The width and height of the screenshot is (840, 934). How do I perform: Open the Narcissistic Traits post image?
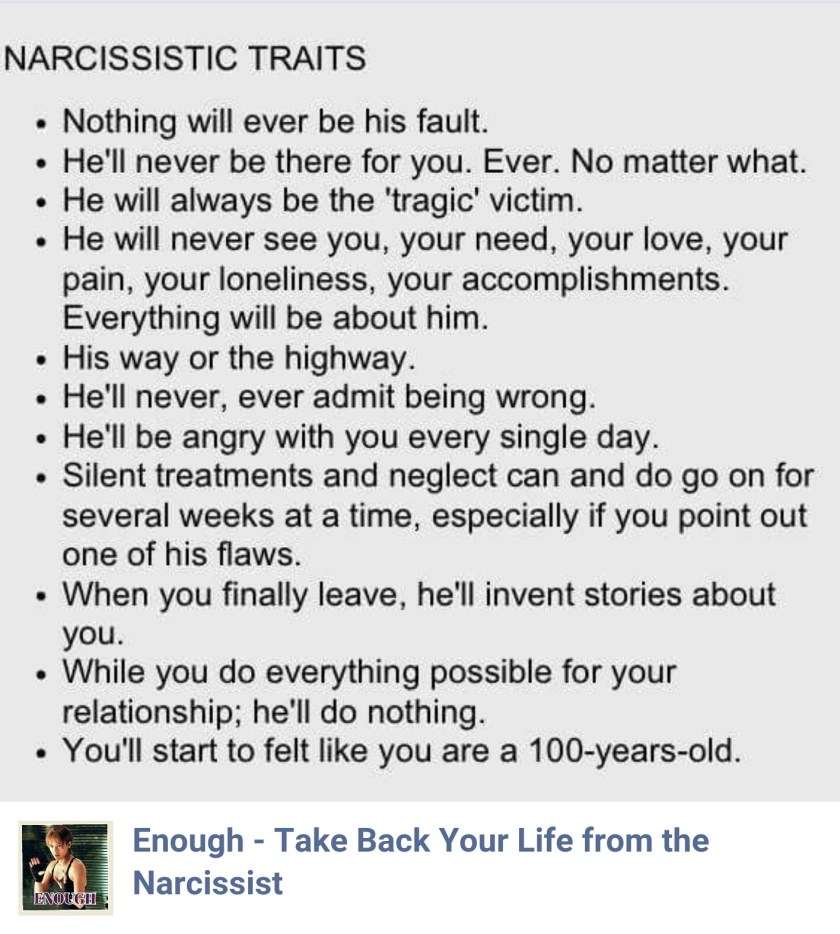[x=420, y=400]
